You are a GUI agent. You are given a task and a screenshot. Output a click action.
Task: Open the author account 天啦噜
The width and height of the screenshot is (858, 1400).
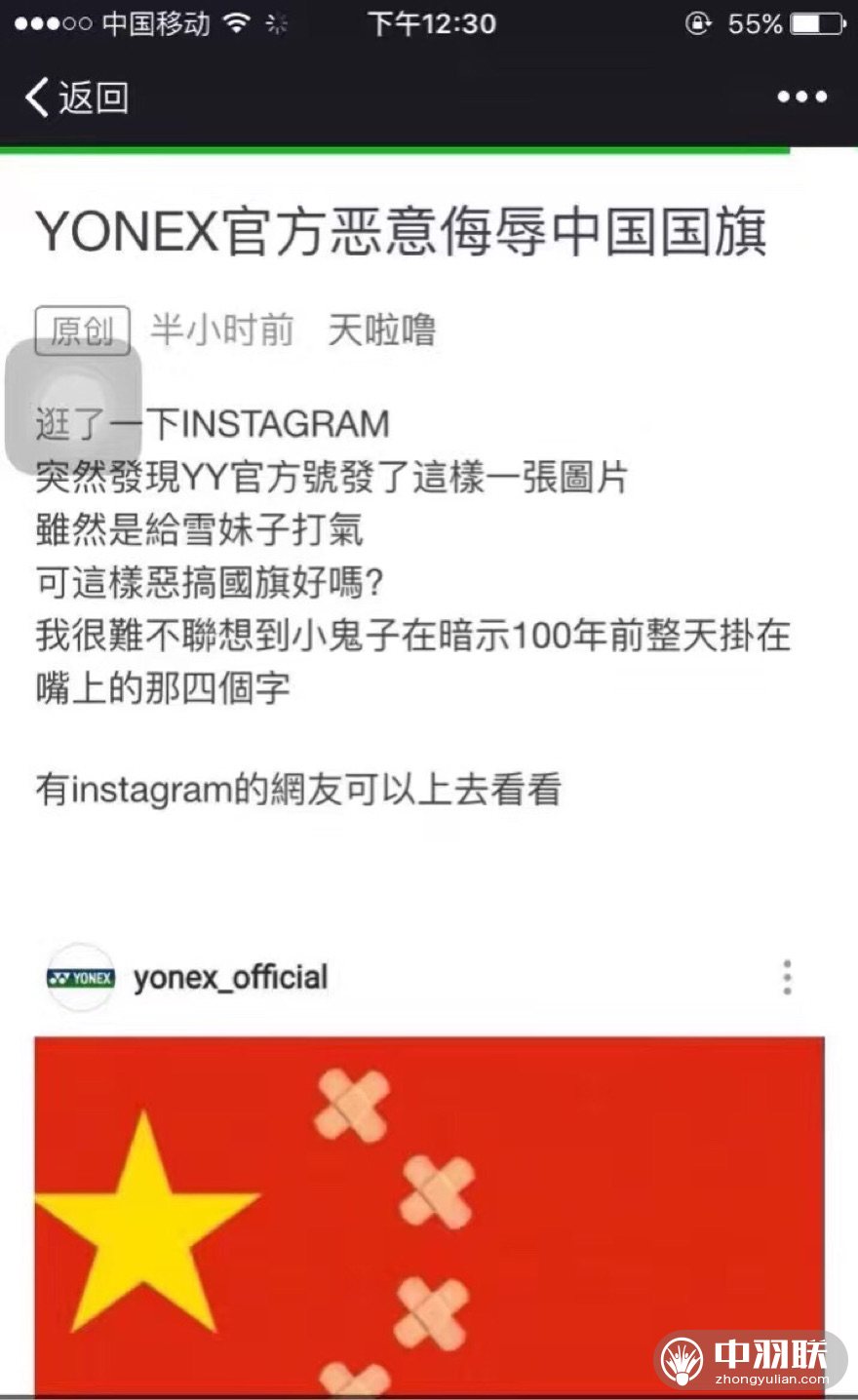381,330
